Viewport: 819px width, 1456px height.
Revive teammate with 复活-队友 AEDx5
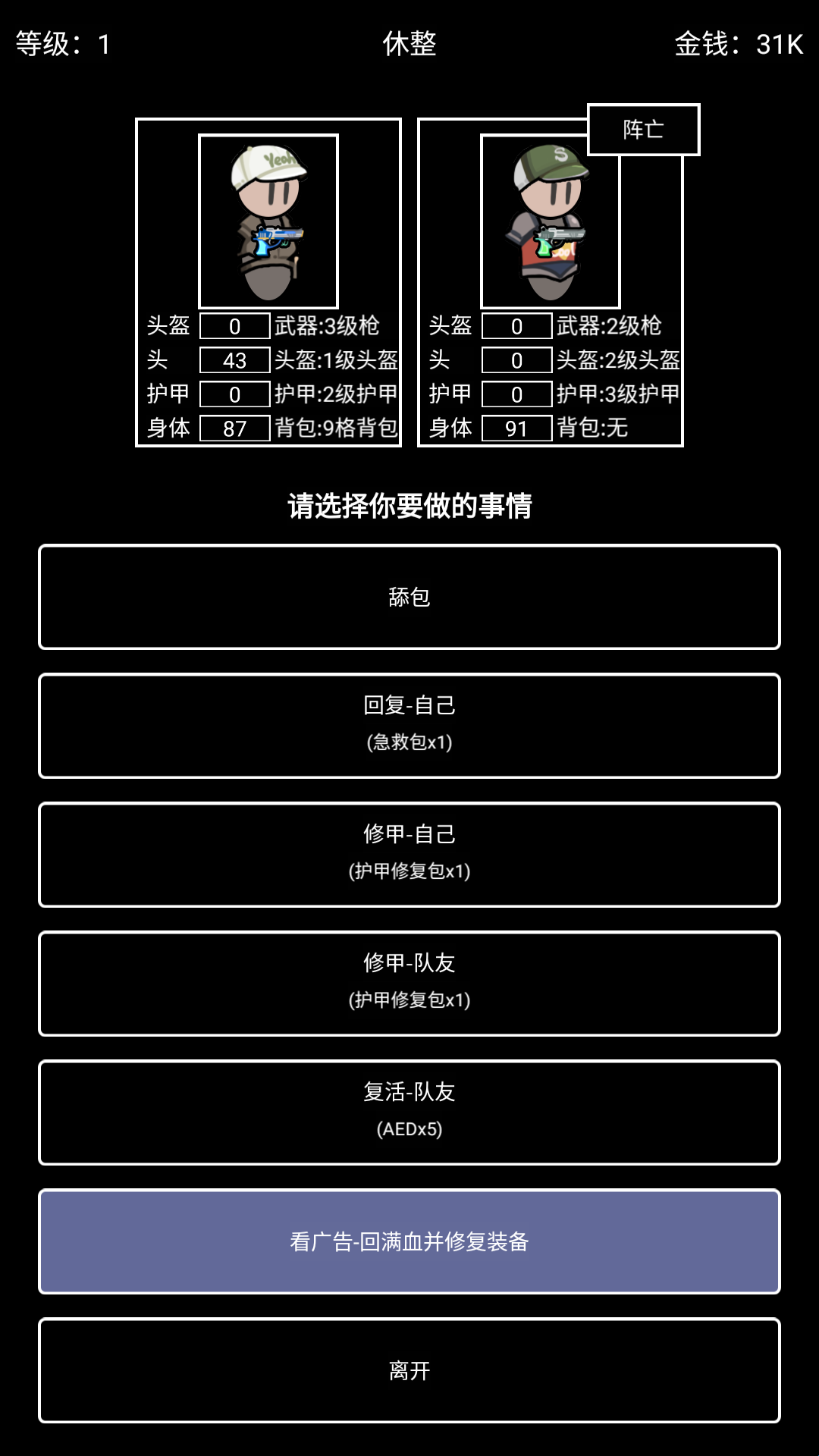409,1112
